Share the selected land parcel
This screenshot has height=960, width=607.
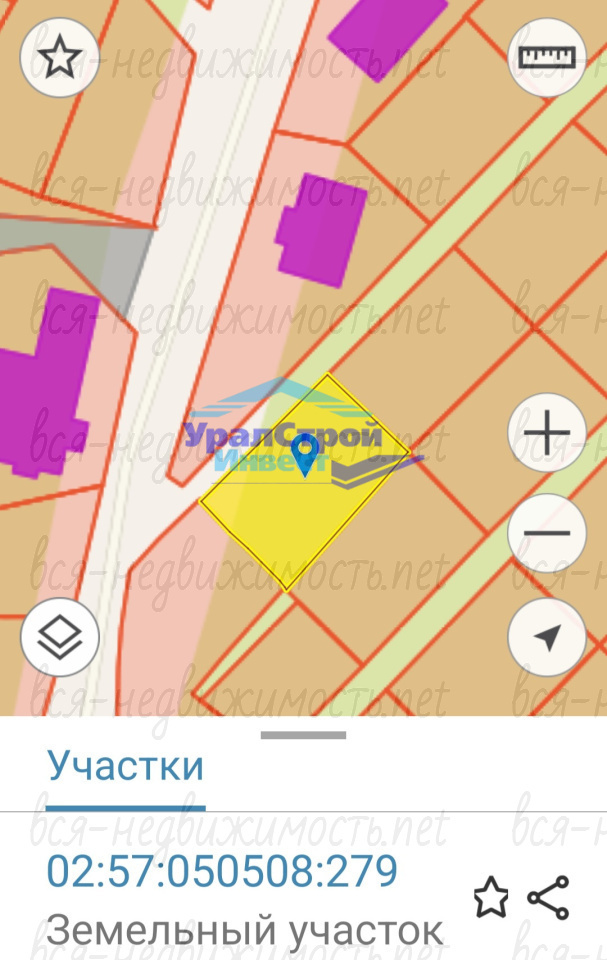click(x=548, y=898)
